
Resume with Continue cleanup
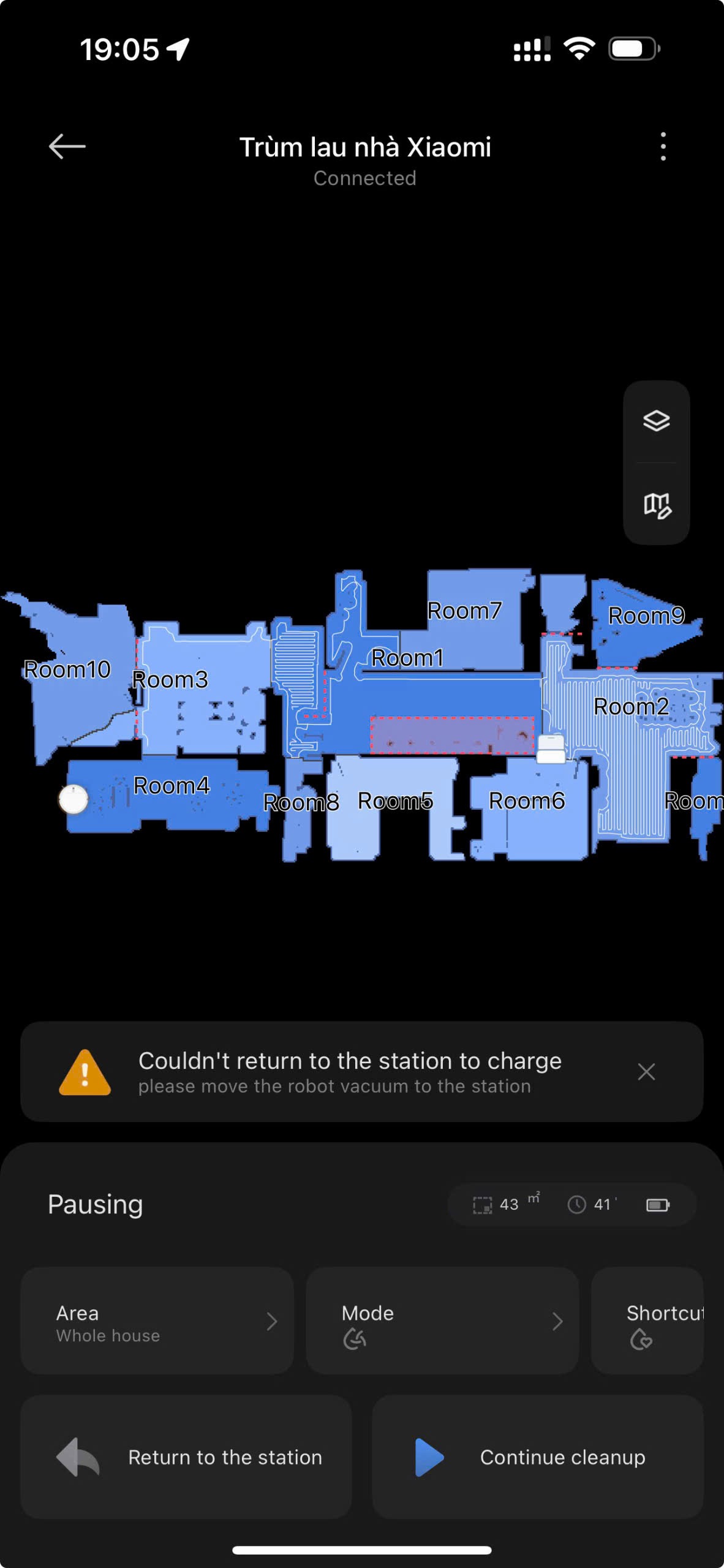[537, 1457]
